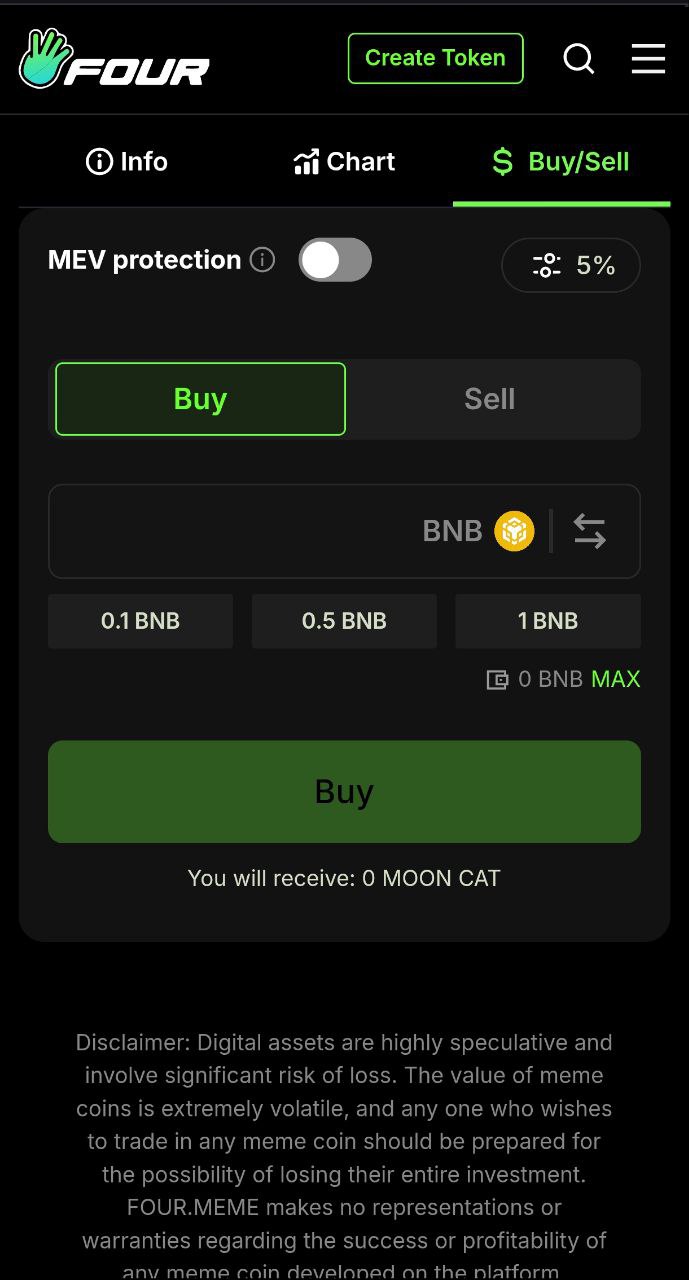This screenshot has width=689, height=1280.
Task: Tap MAX to use full balance
Action: 616,679
